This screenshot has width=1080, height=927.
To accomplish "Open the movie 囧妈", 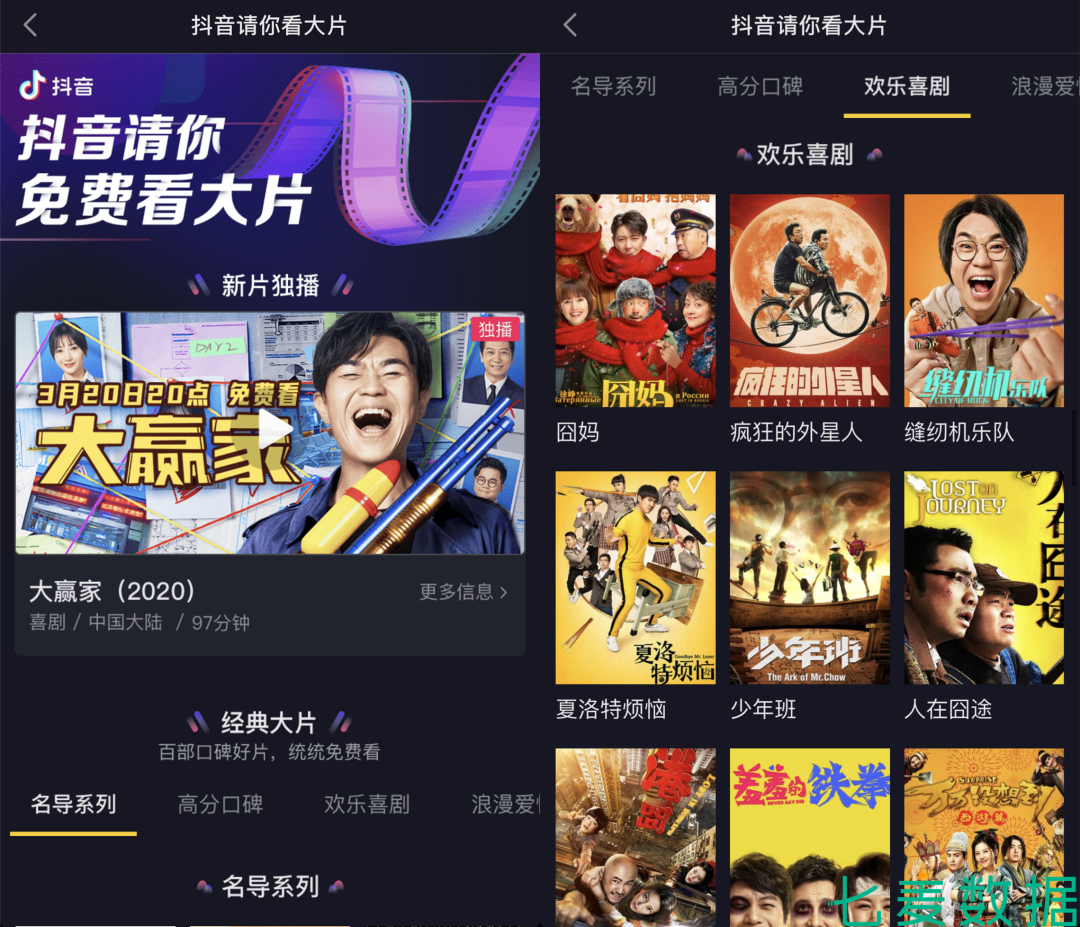I will [x=635, y=301].
